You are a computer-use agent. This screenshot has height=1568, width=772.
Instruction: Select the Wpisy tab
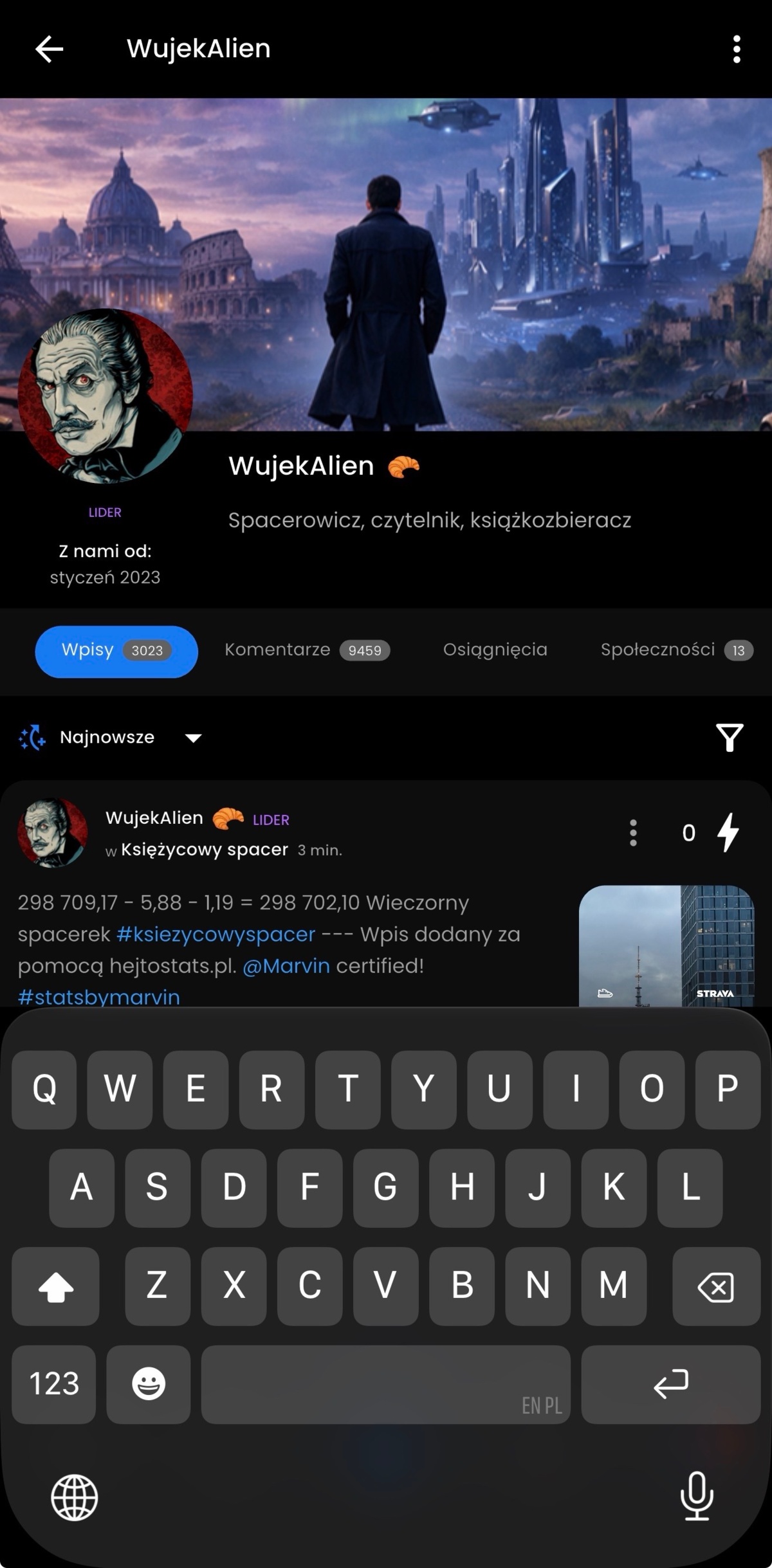point(116,651)
